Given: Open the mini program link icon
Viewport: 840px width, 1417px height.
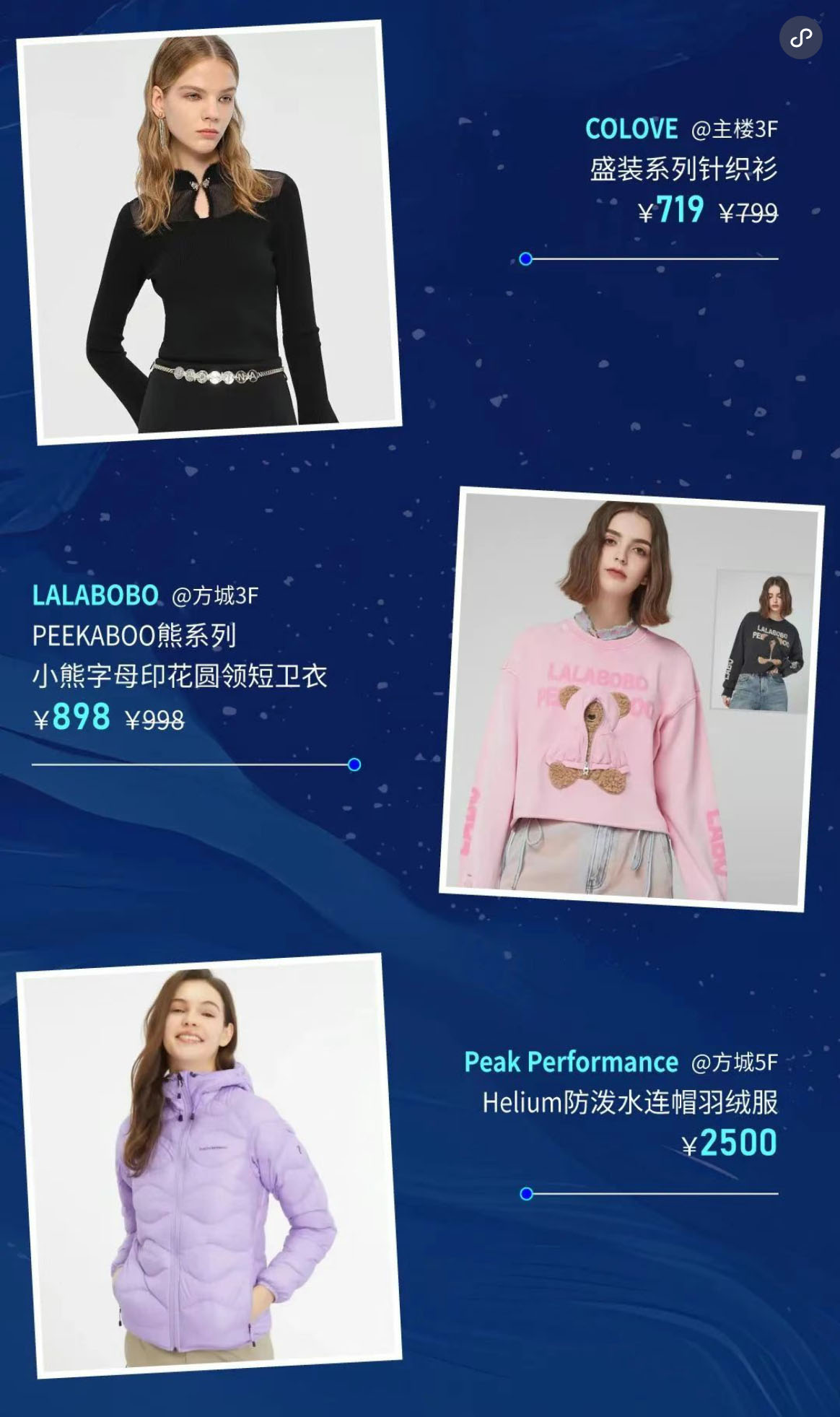Looking at the screenshot, I should point(800,38).
